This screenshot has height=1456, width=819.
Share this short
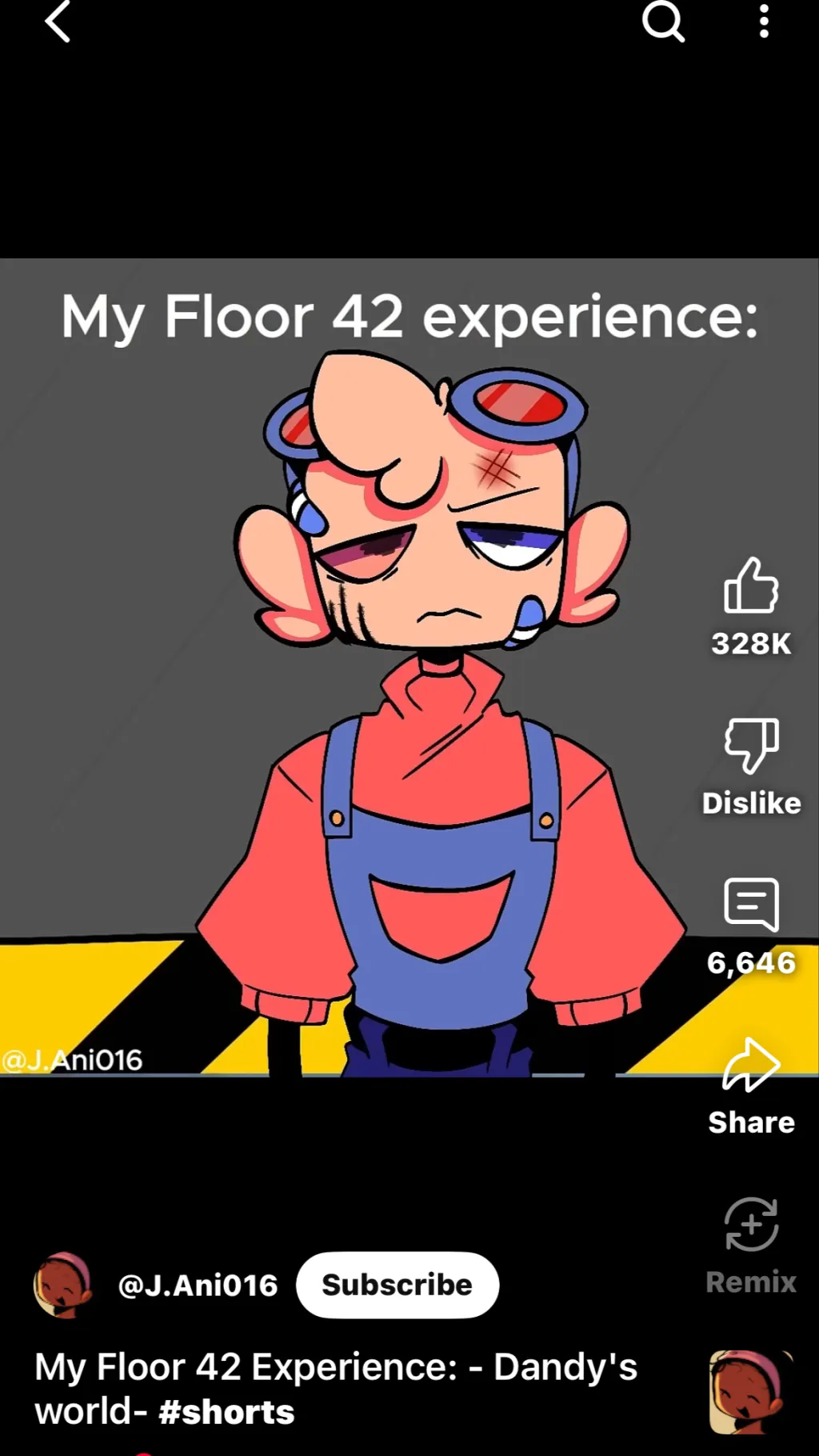tap(750, 1066)
